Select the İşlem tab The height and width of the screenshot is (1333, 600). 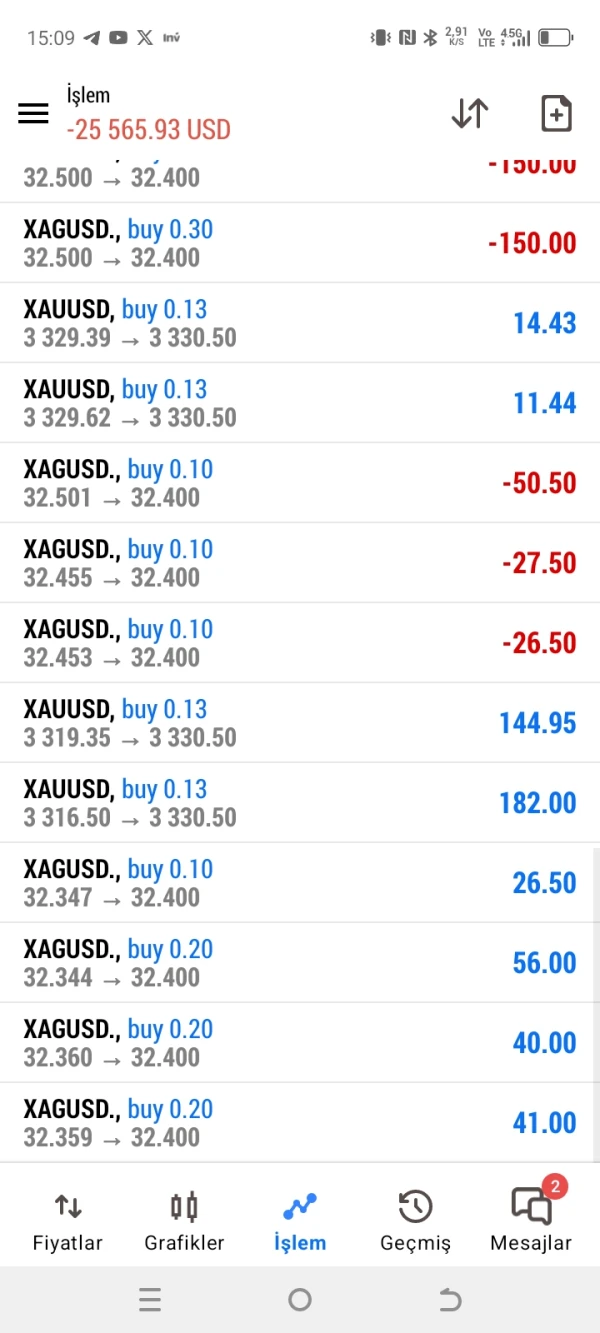point(300,1222)
